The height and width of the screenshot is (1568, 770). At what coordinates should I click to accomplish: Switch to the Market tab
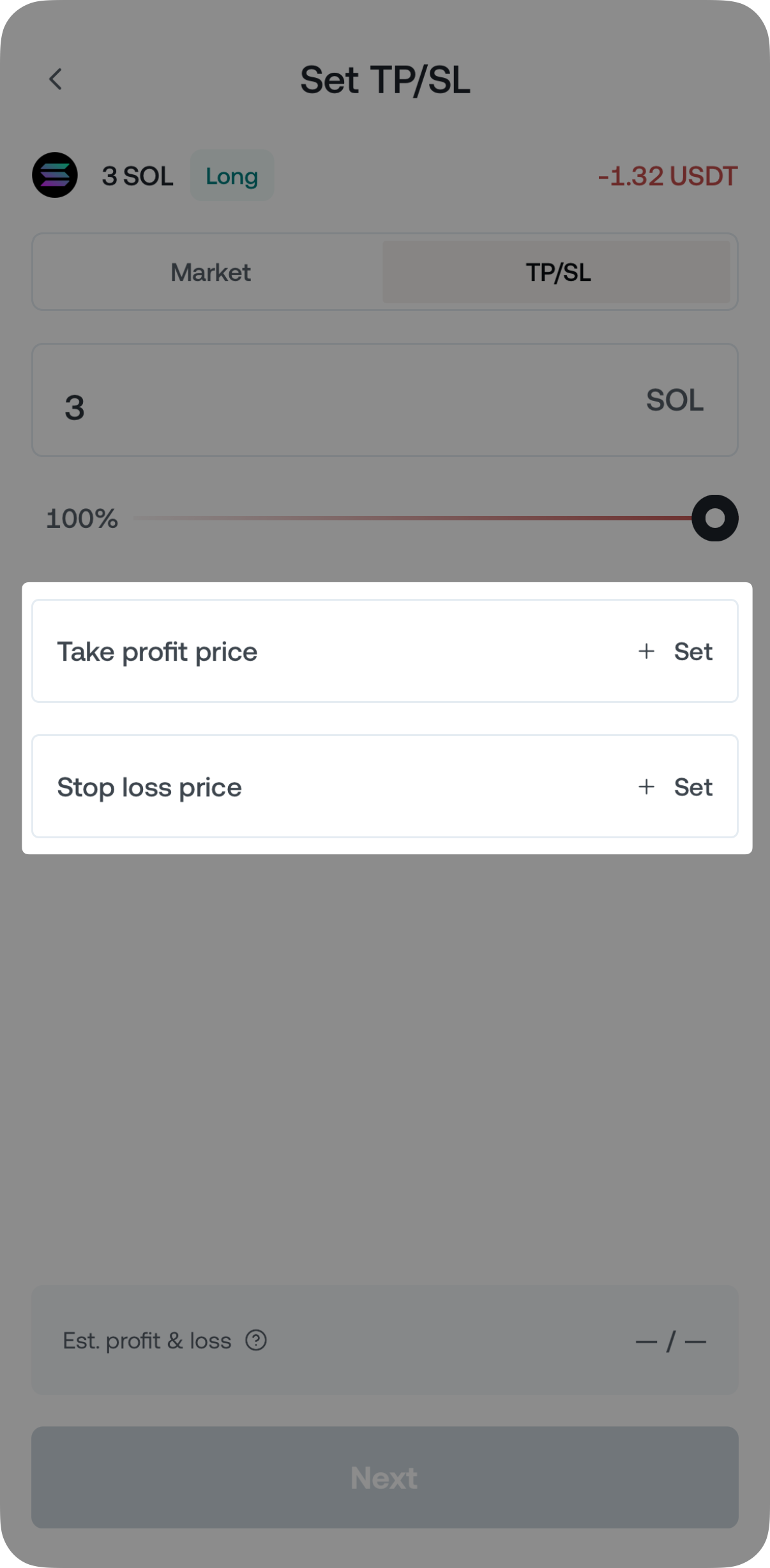click(210, 273)
